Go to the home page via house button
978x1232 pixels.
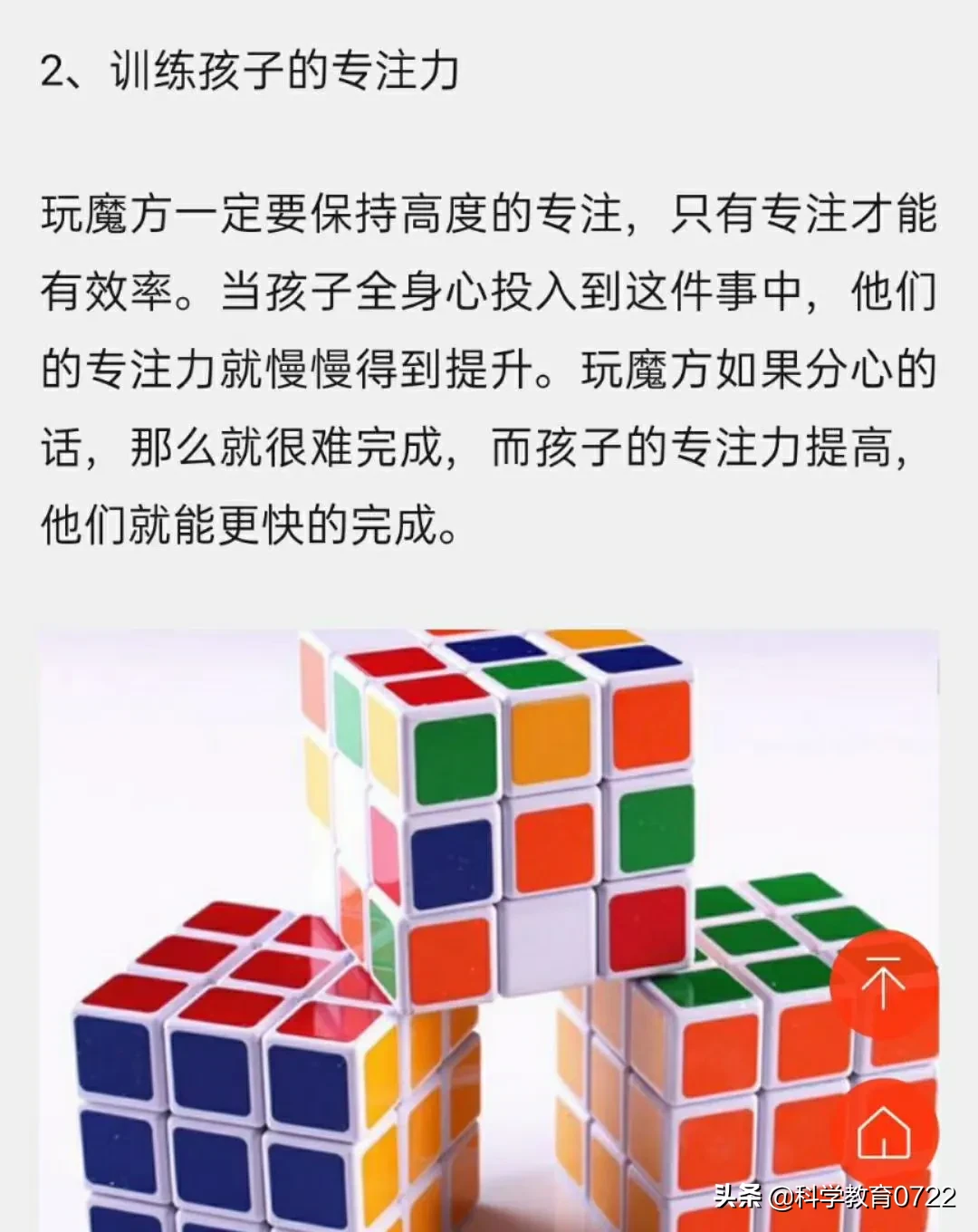(x=883, y=1132)
